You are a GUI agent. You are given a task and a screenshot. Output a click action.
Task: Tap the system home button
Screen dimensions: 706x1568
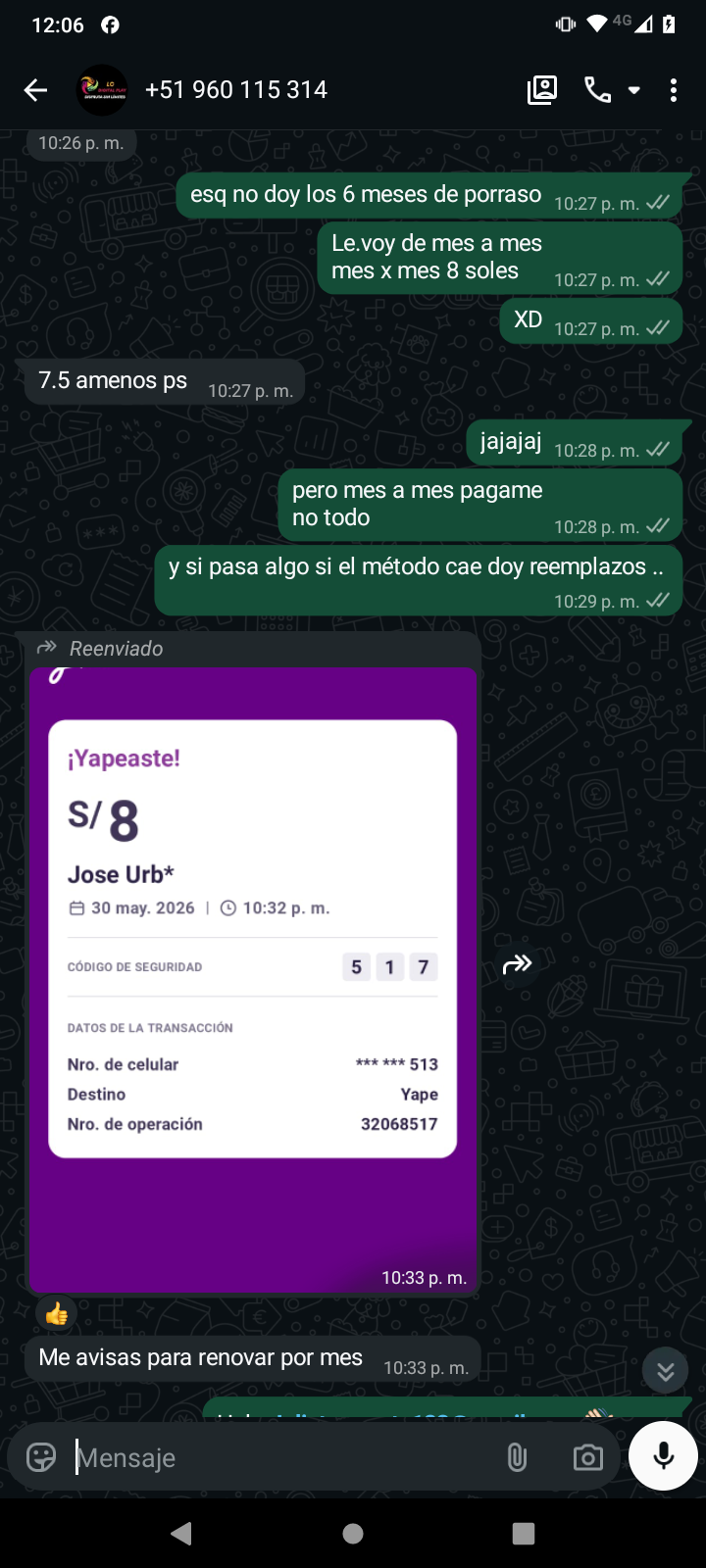tap(353, 1534)
